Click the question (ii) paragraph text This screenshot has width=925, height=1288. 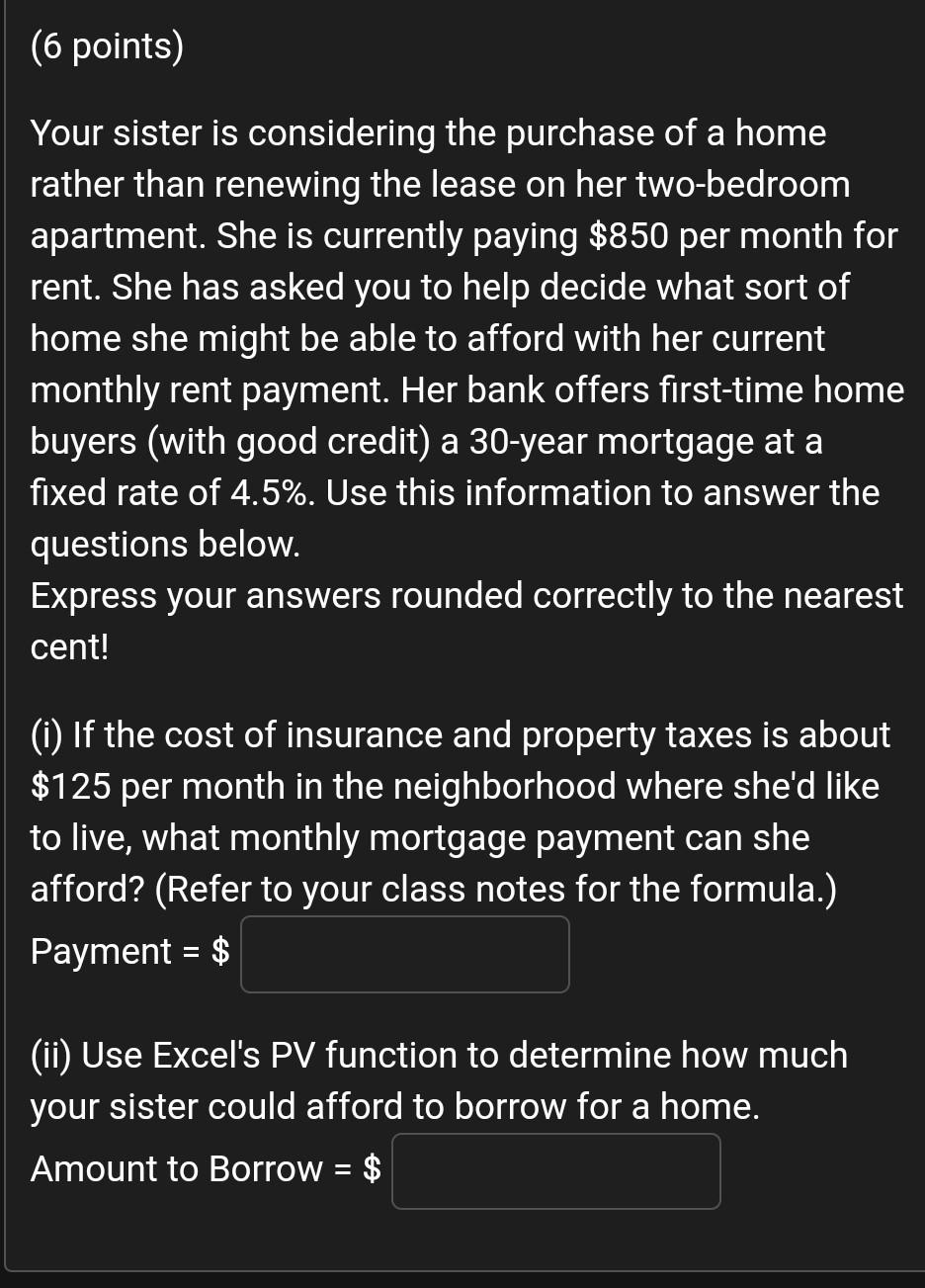(x=439, y=1079)
